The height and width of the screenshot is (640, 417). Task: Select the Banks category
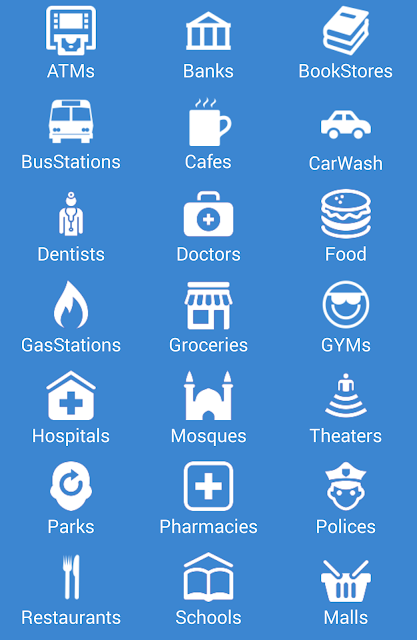208,45
